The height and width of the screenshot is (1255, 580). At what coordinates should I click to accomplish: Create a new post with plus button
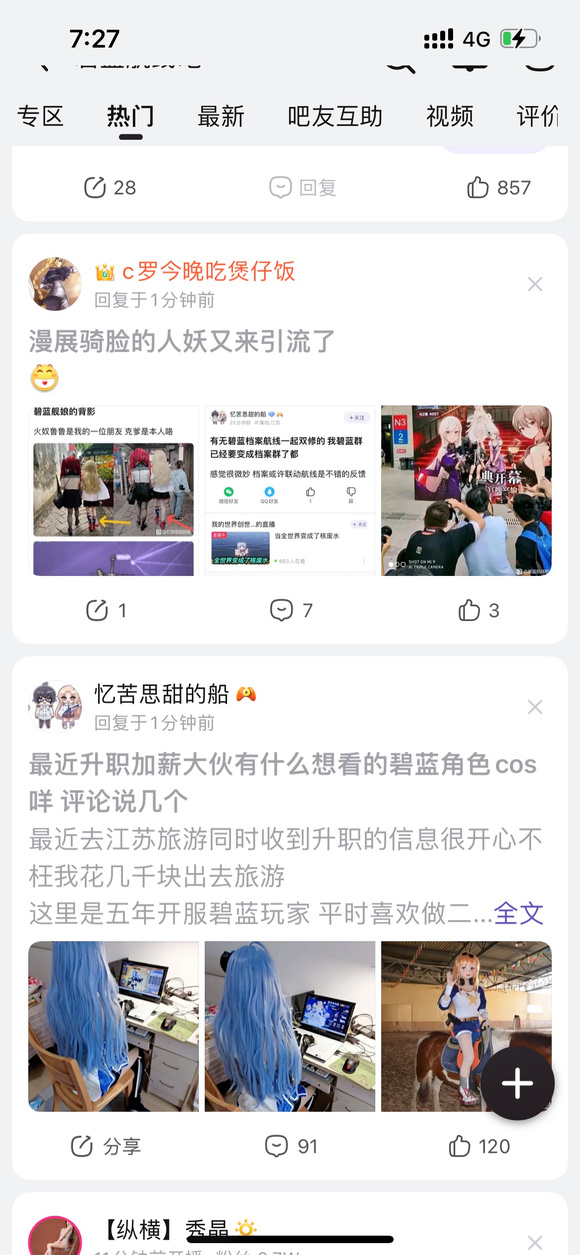[517, 1083]
